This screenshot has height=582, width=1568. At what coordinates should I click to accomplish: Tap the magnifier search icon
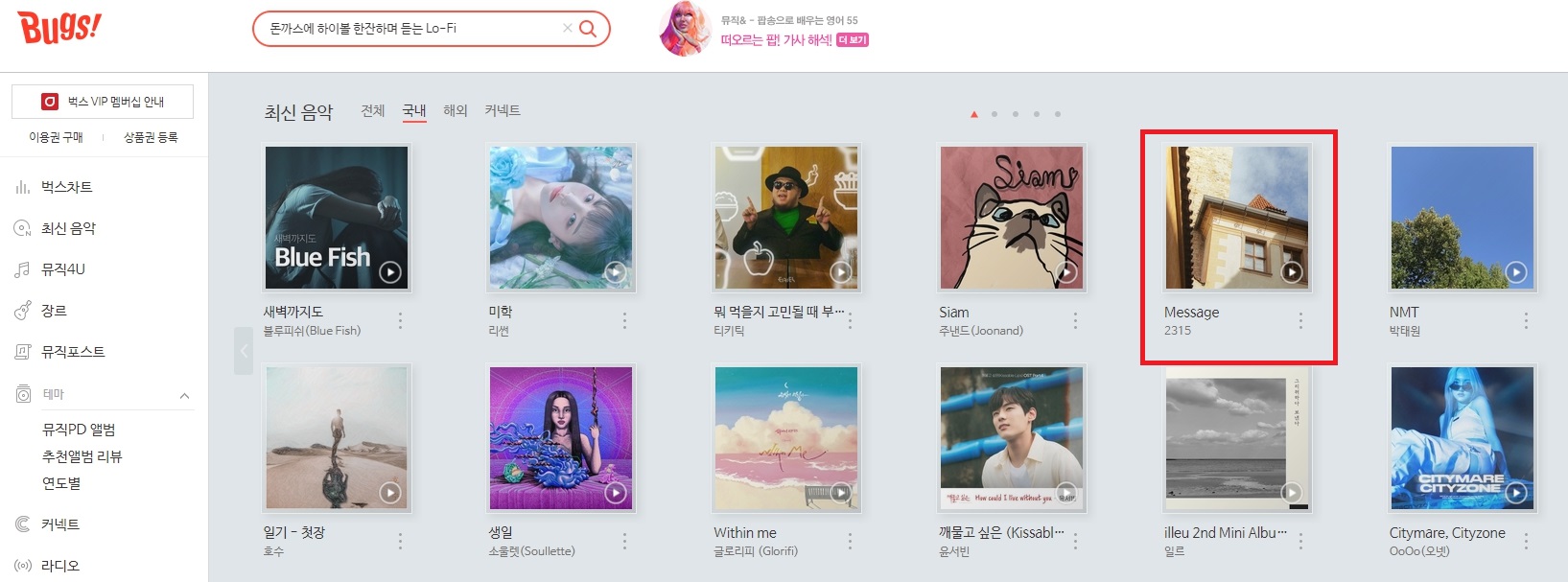pyautogui.click(x=588, y=29)
